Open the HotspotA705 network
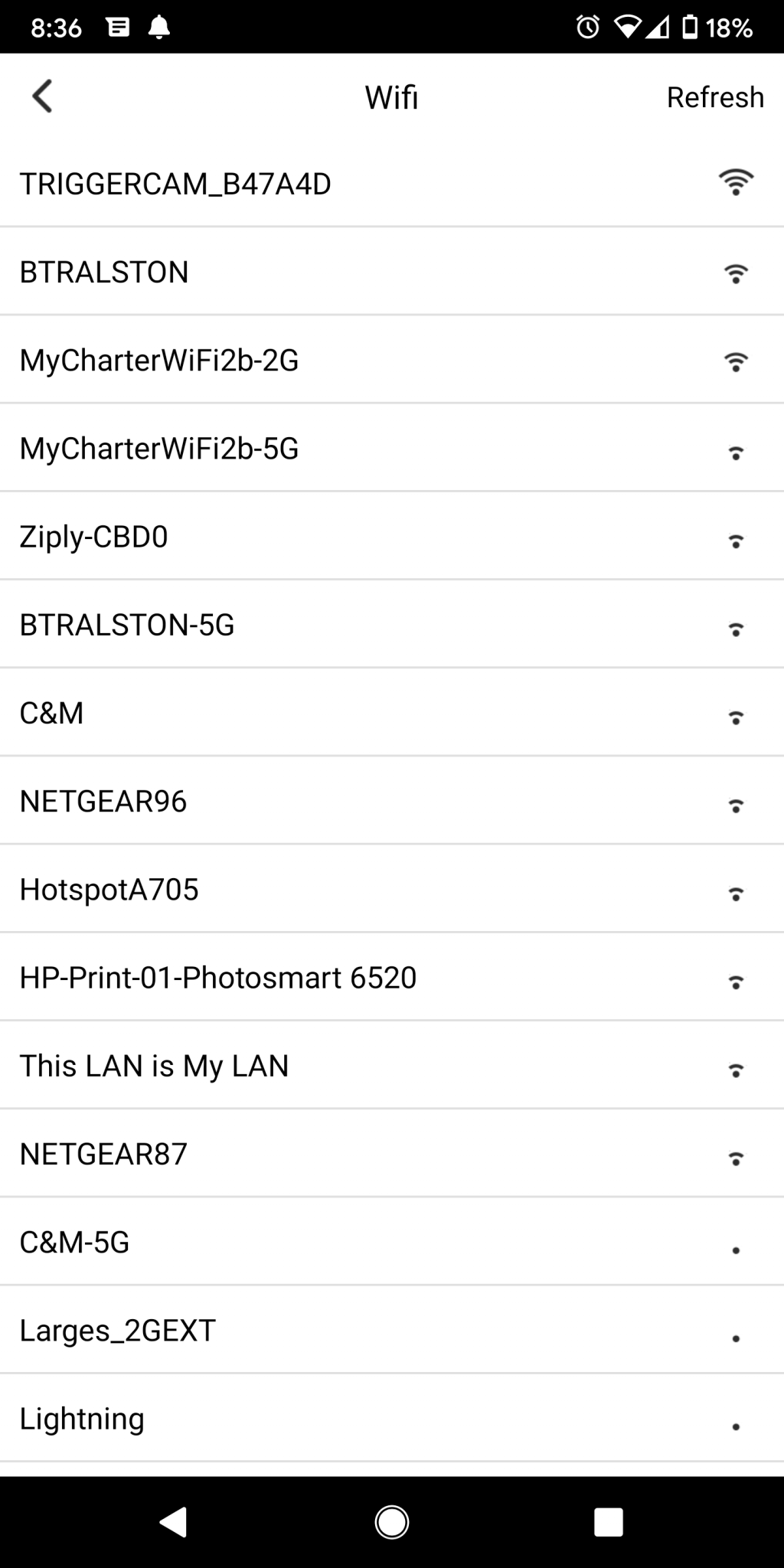 [392, 888]
